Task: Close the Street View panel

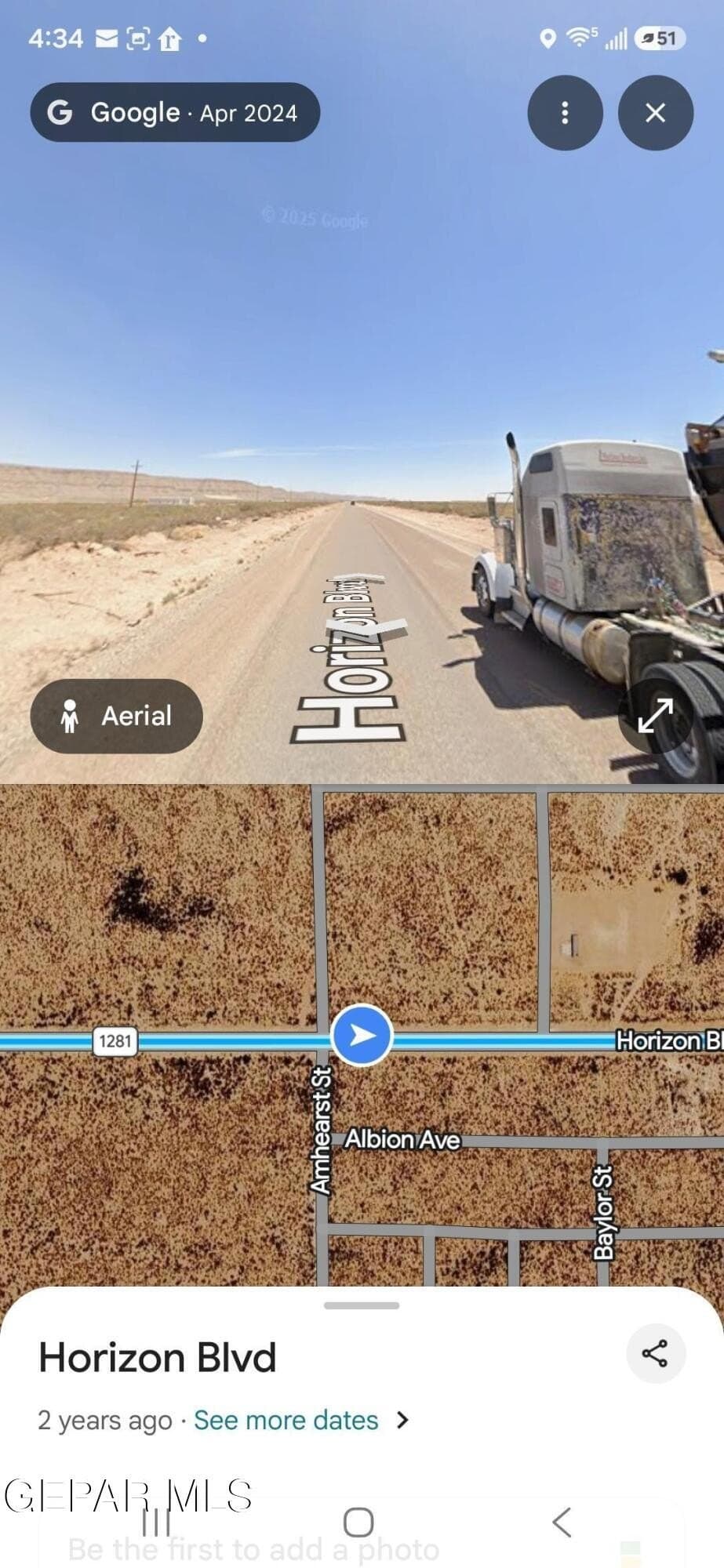Action: 655,113
